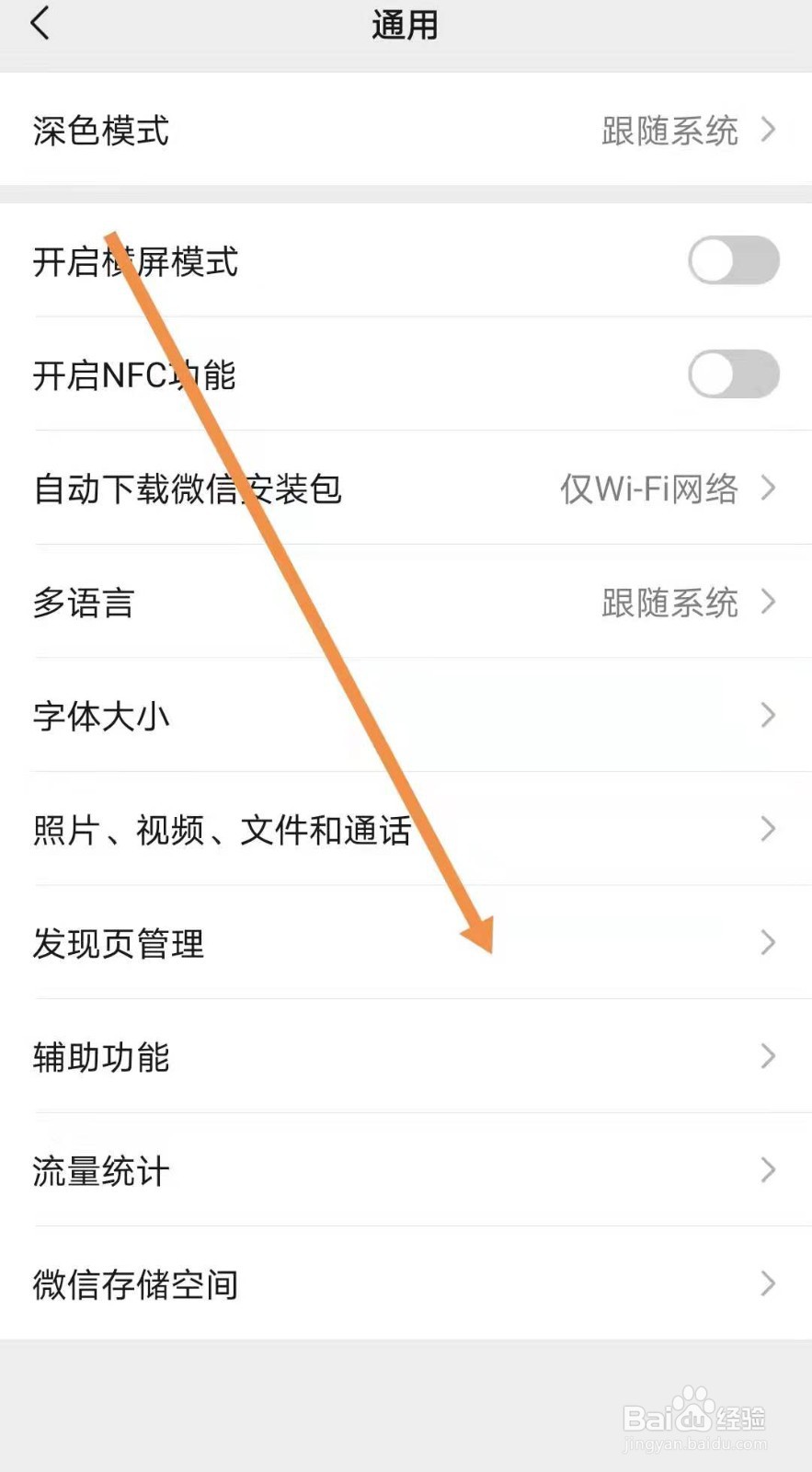The width and height of the screenshot is (812, 1472).
Task: Toggle 开启横屏模式 switch on
Action: coord(733,260)
